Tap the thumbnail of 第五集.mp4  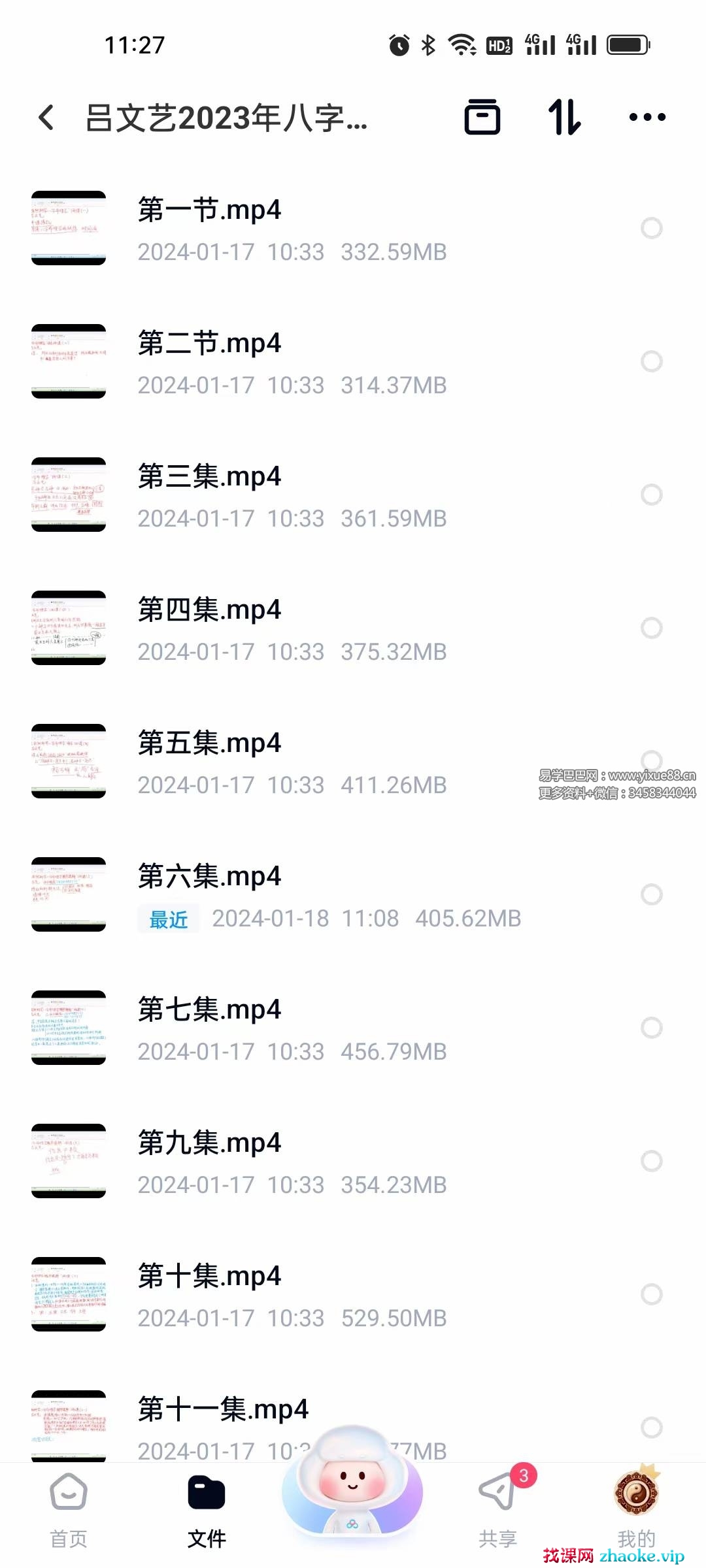point(69,761)
